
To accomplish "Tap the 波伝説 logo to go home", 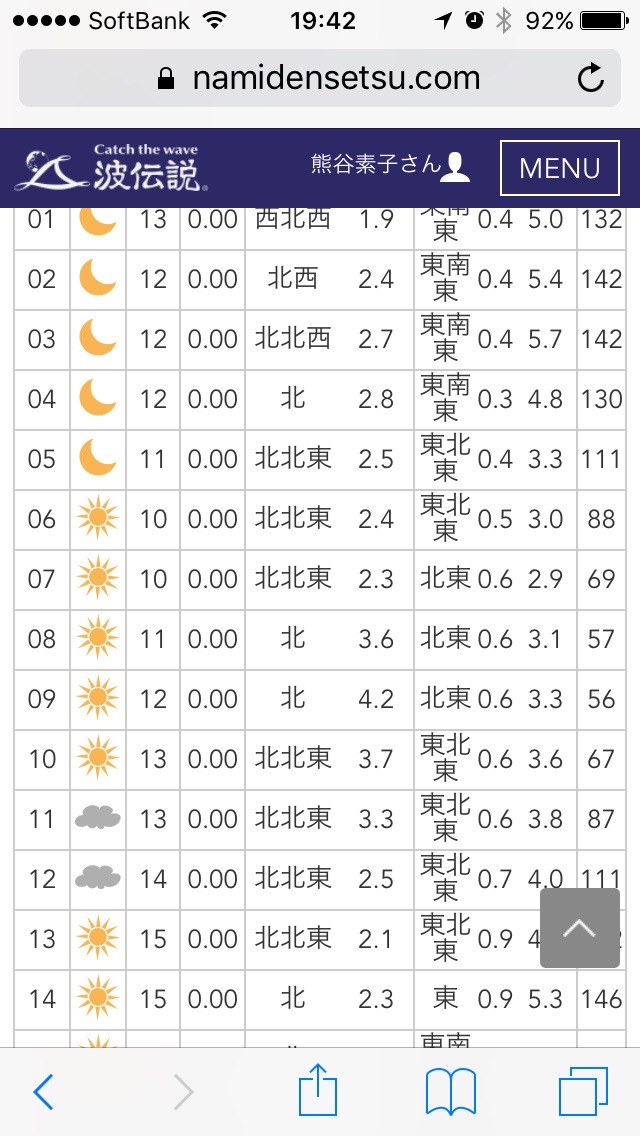I will (112, 168).
